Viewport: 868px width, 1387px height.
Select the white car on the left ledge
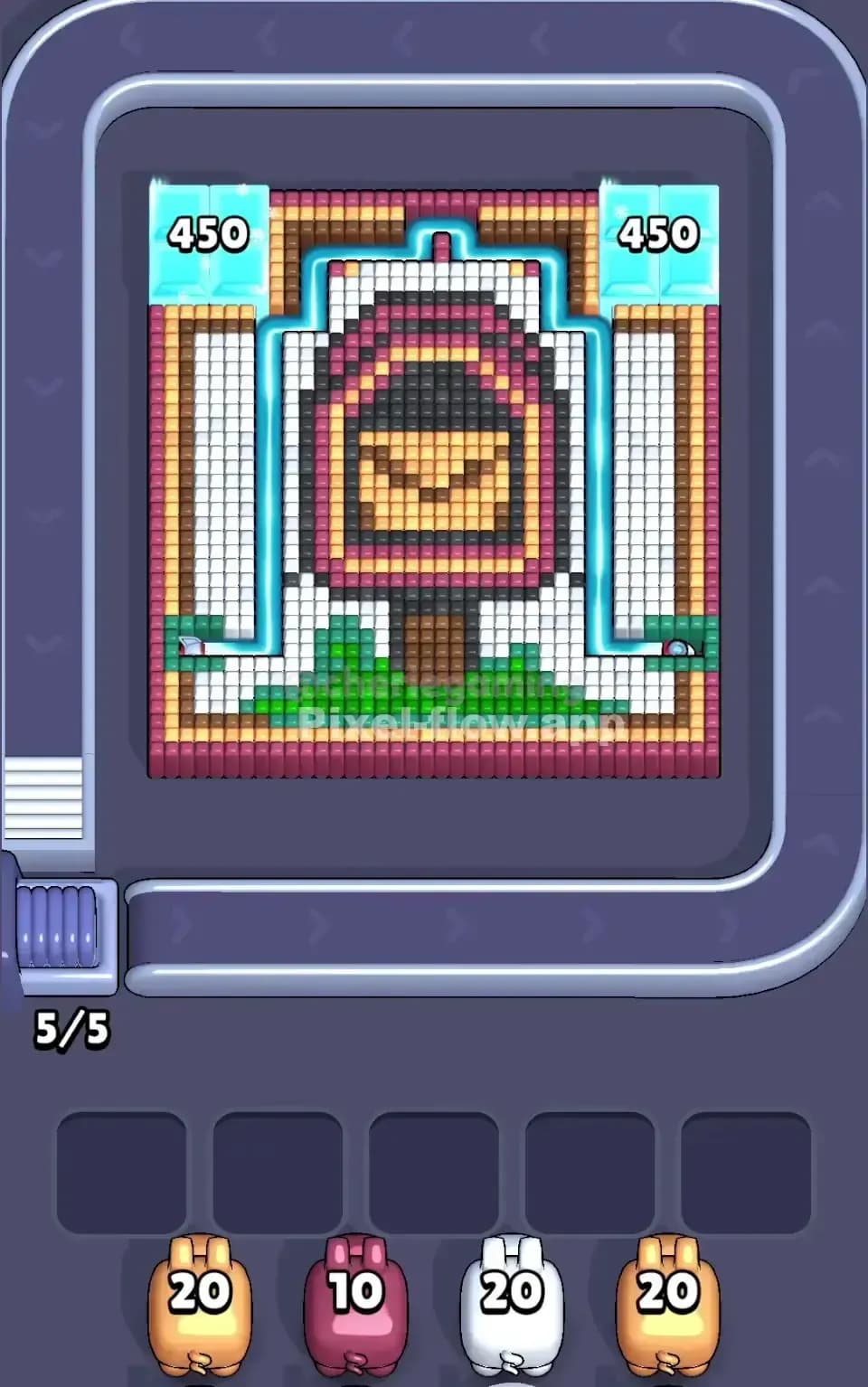point(190,646)
